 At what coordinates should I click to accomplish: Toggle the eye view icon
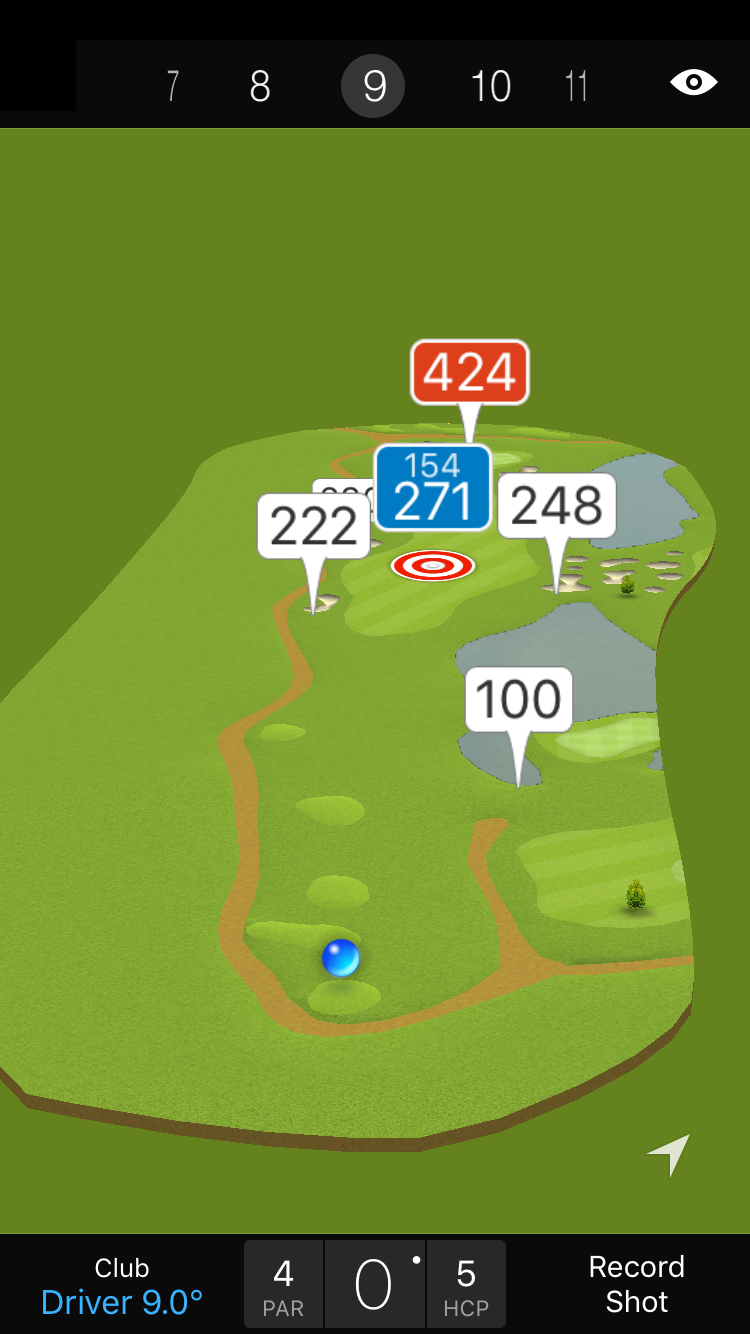[693, 82]
